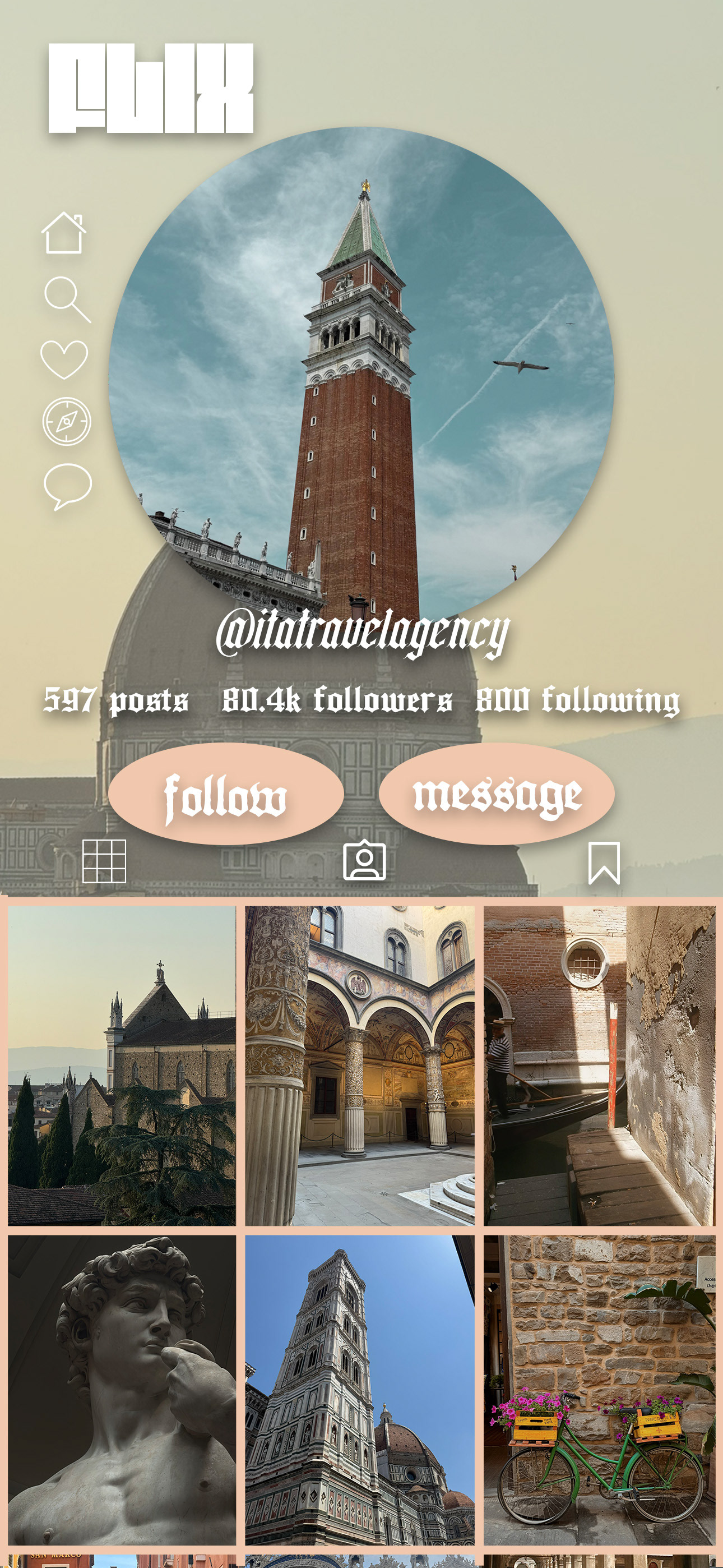Switch to the saved bookmark tab
This screenshot has width=723, height=1568.
pos(604,863)
